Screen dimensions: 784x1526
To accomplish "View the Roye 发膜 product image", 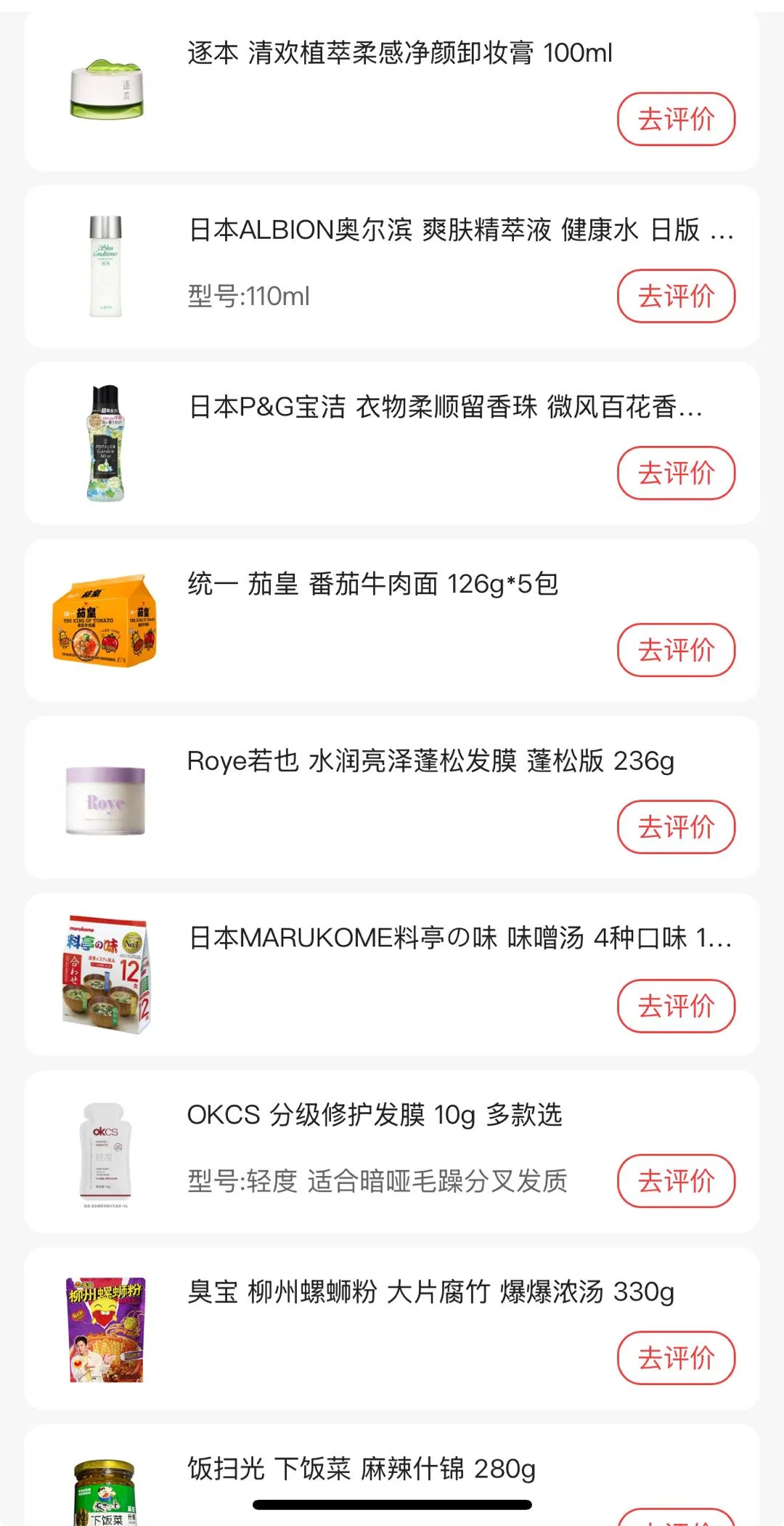I will click(106, 799).
